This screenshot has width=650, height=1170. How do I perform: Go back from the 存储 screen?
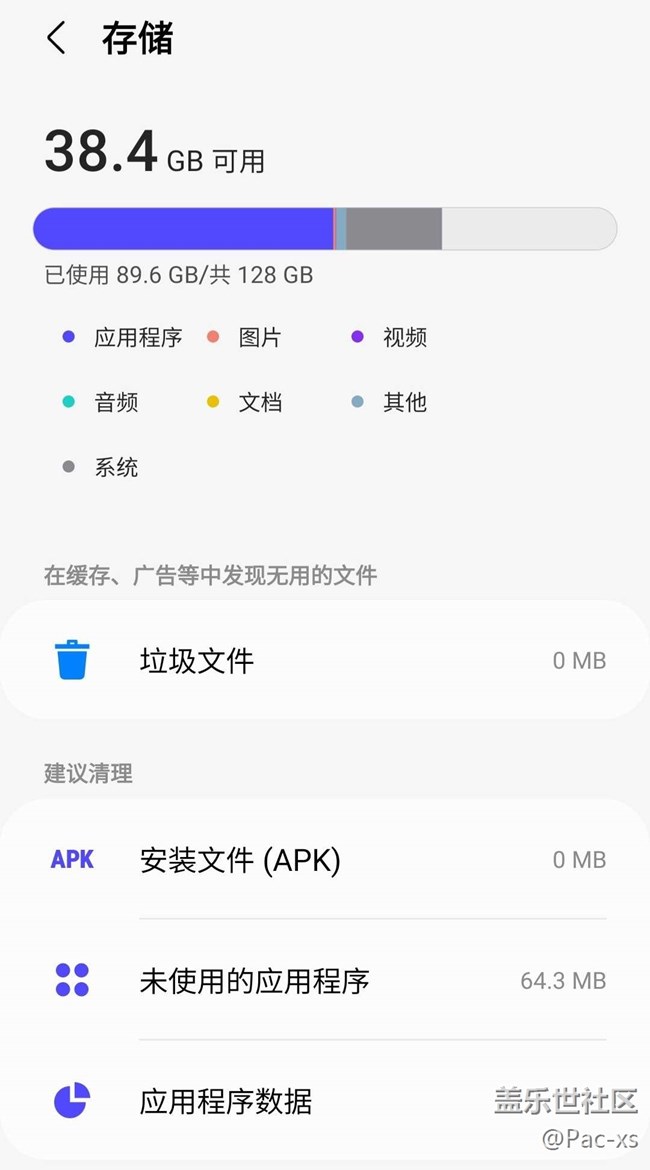(x=56, y=39)
